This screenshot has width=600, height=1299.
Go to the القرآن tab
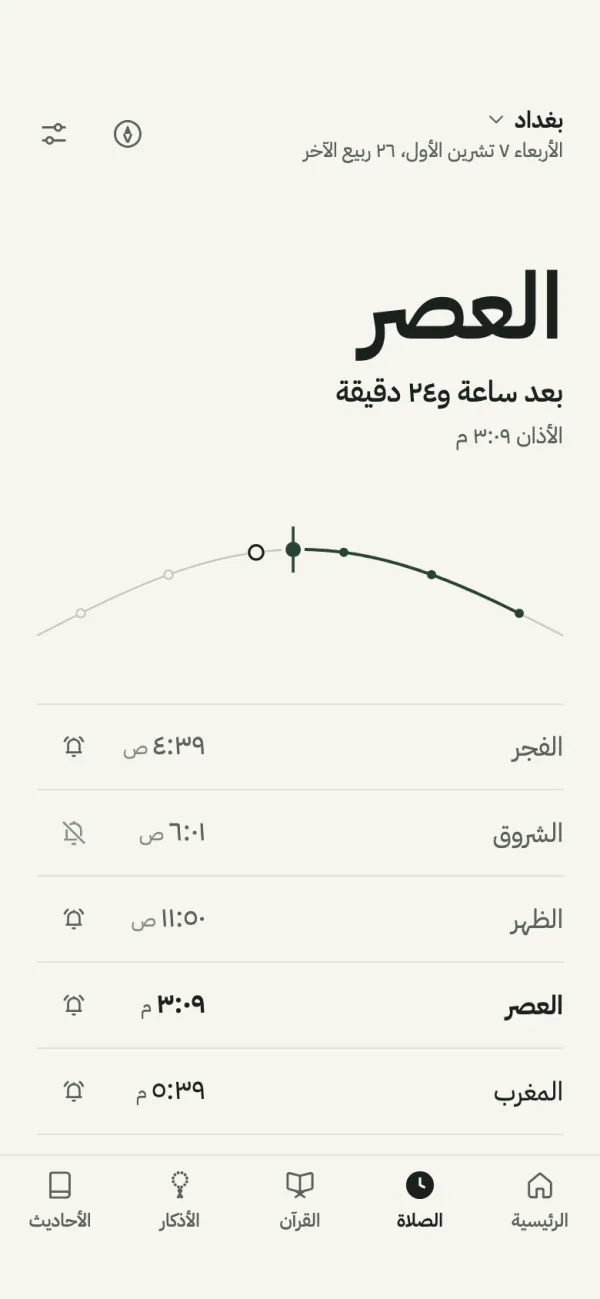click(300, 1200)
